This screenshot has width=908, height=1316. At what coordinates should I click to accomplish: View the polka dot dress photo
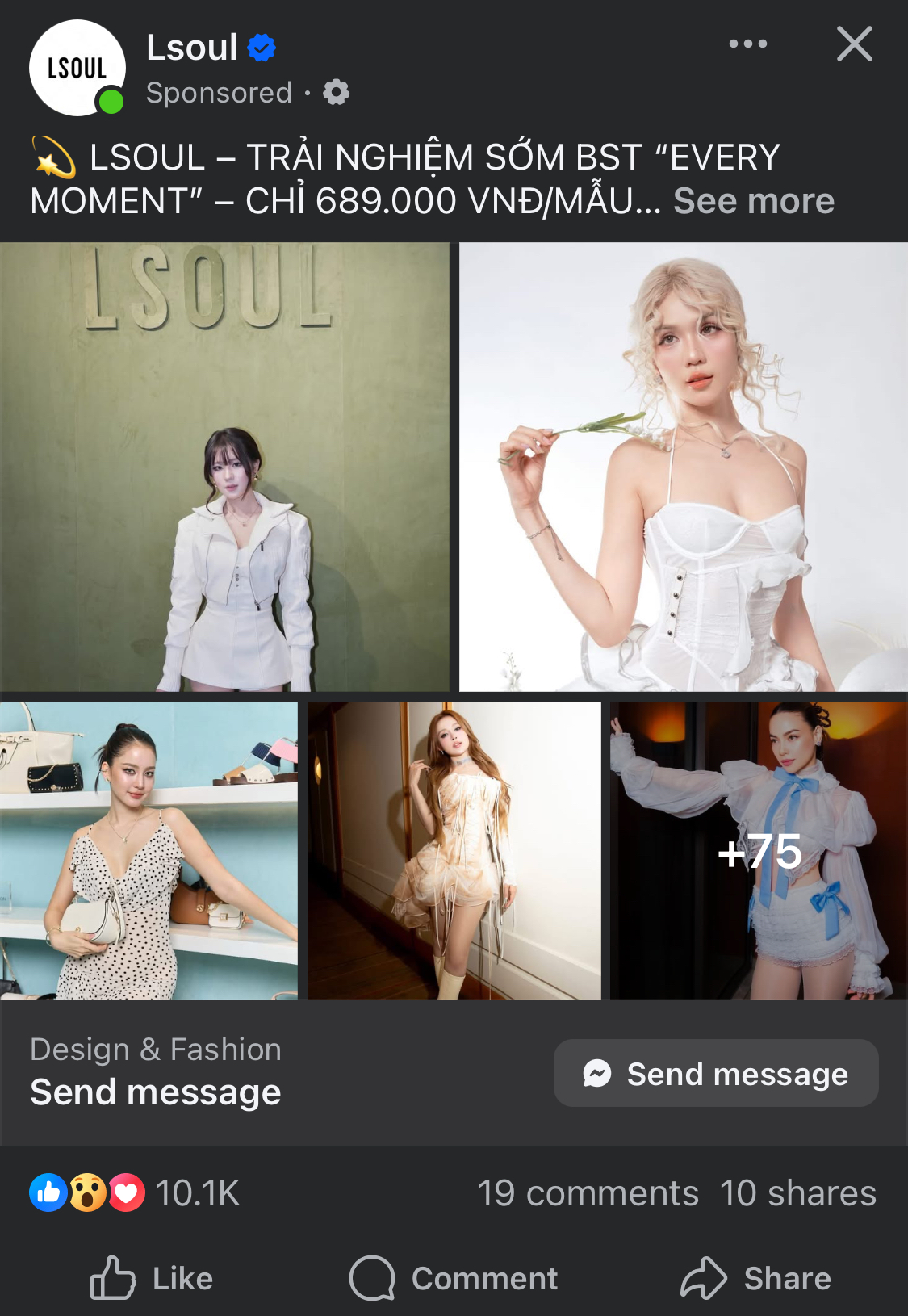pyautogui.click(x=149, y=850)
